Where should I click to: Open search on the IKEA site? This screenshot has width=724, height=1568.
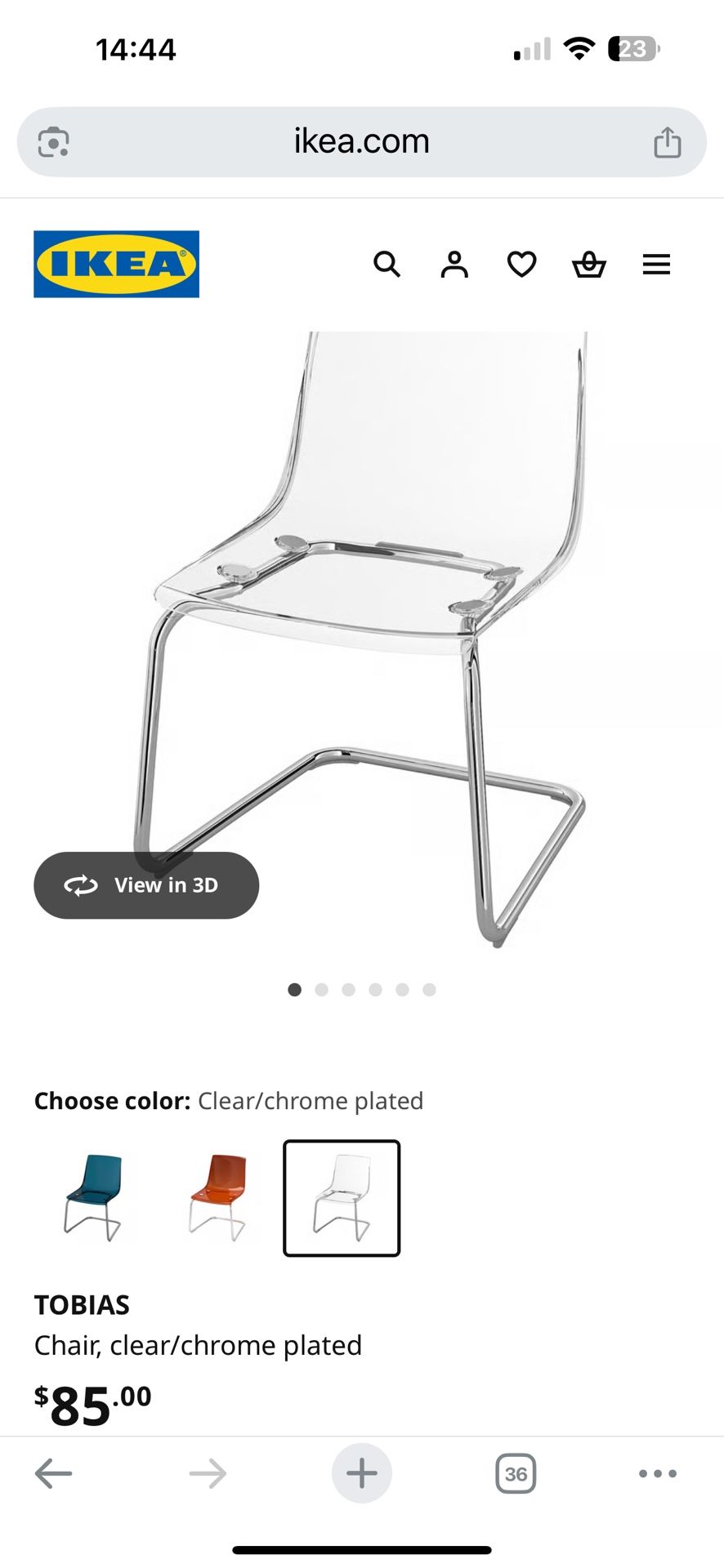[x=387, y=265]
